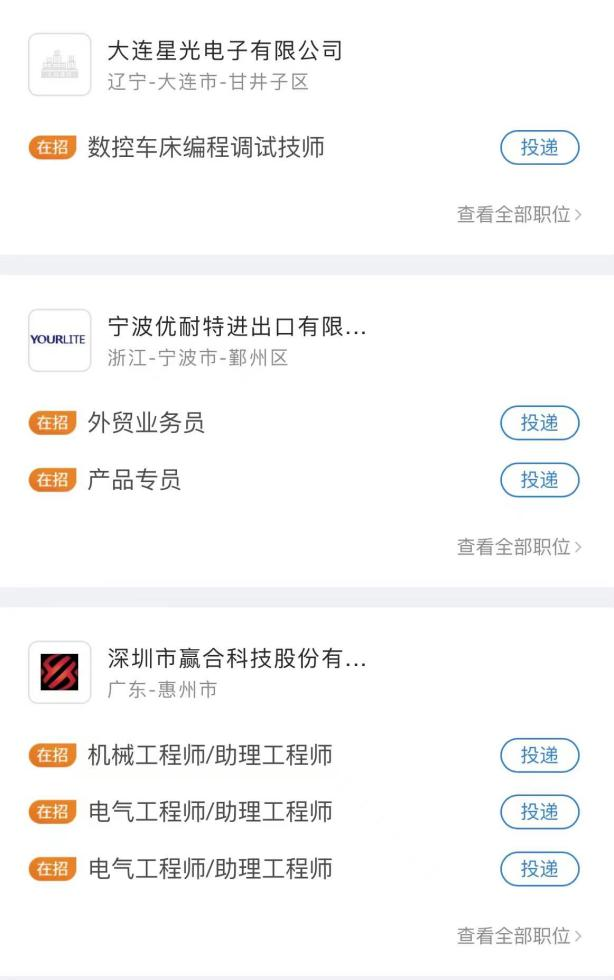614x980 pixels.
Task: Apply via 投递 for 数控车床编程调试技师
Action: tap(539, 148)
